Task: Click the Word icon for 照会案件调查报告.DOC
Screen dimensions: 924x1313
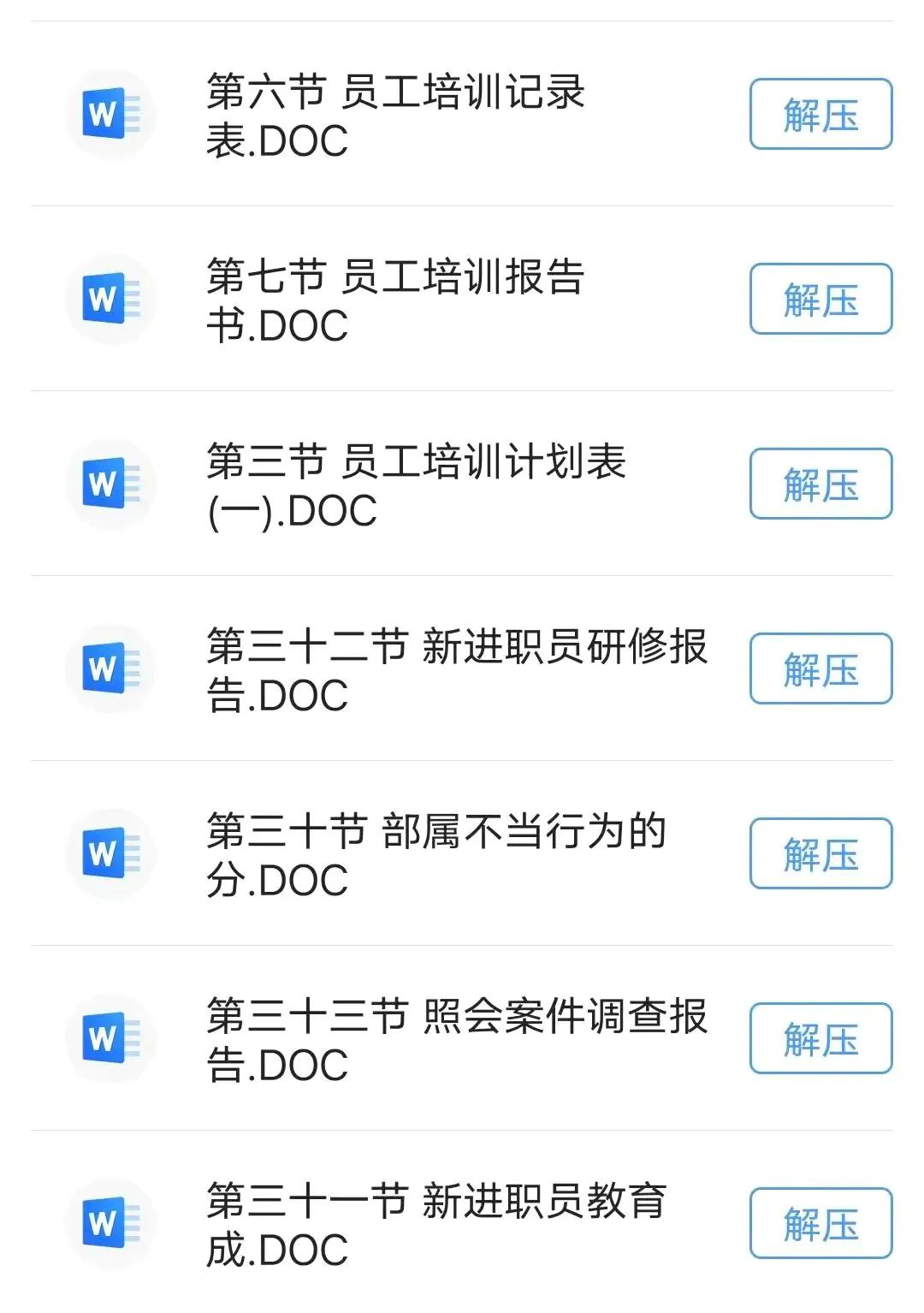Action: [x=110, y=1037]
